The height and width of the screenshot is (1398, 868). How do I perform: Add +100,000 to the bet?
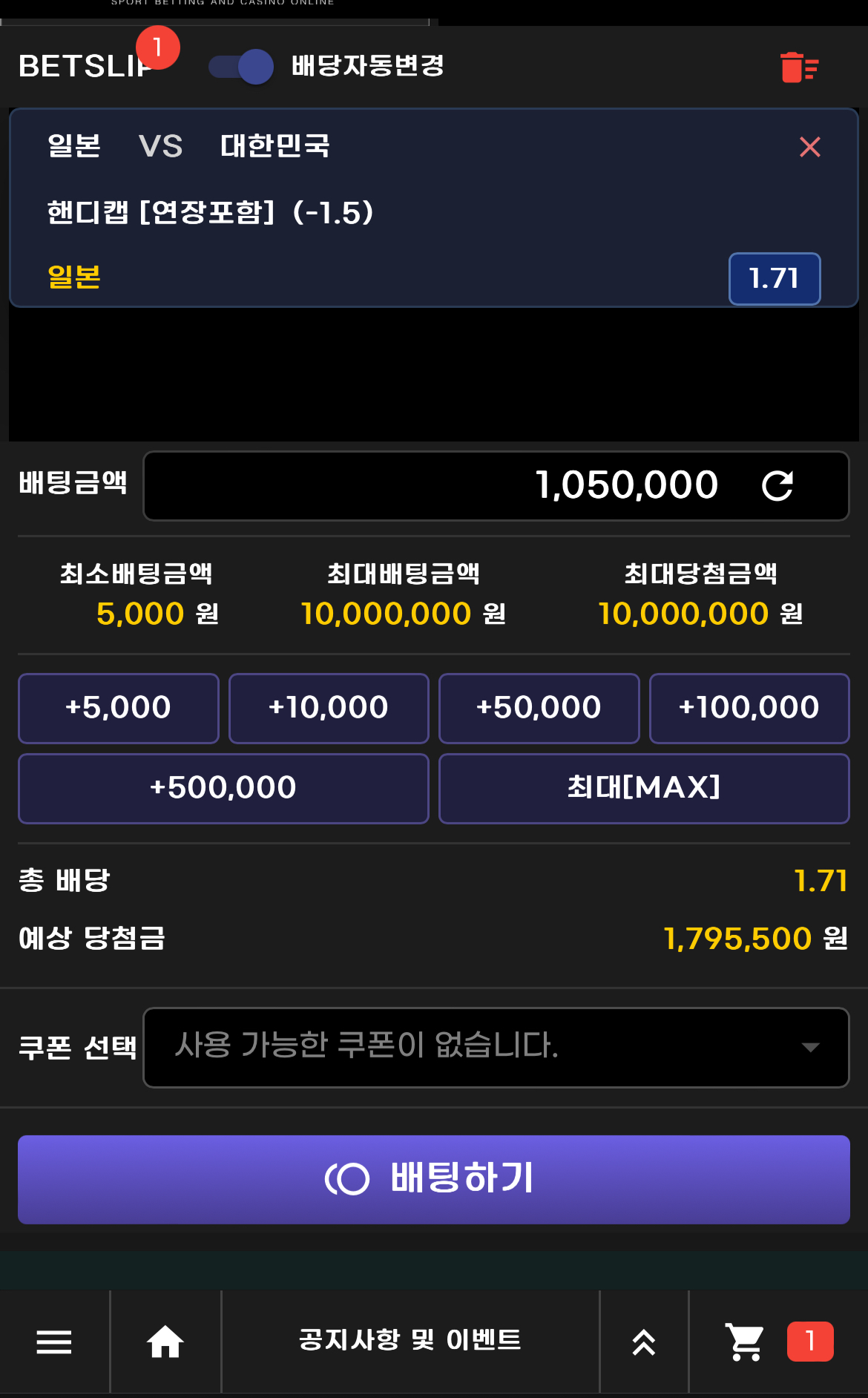click(x=749, y=708)
